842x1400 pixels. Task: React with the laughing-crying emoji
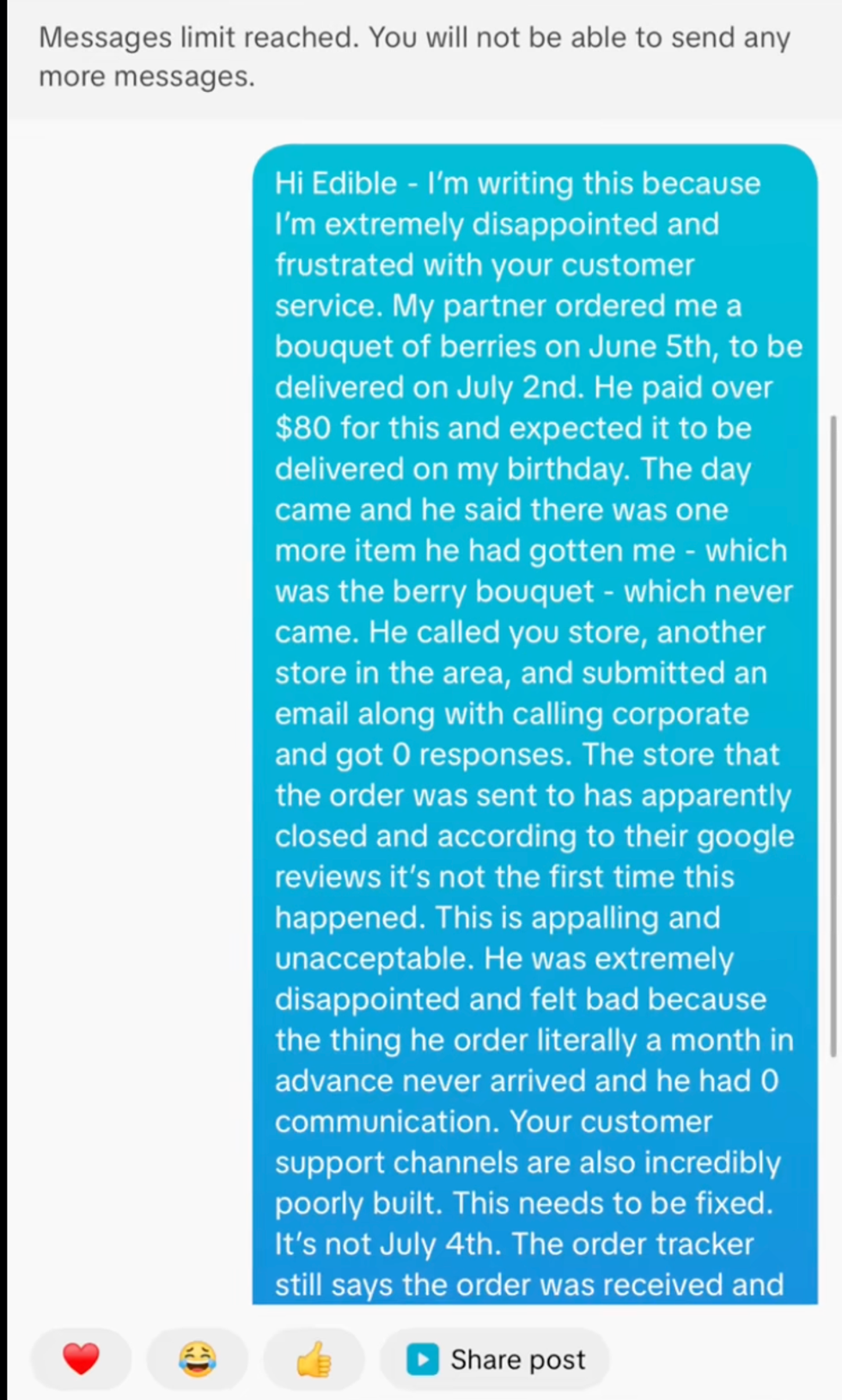pos(198,1359)
